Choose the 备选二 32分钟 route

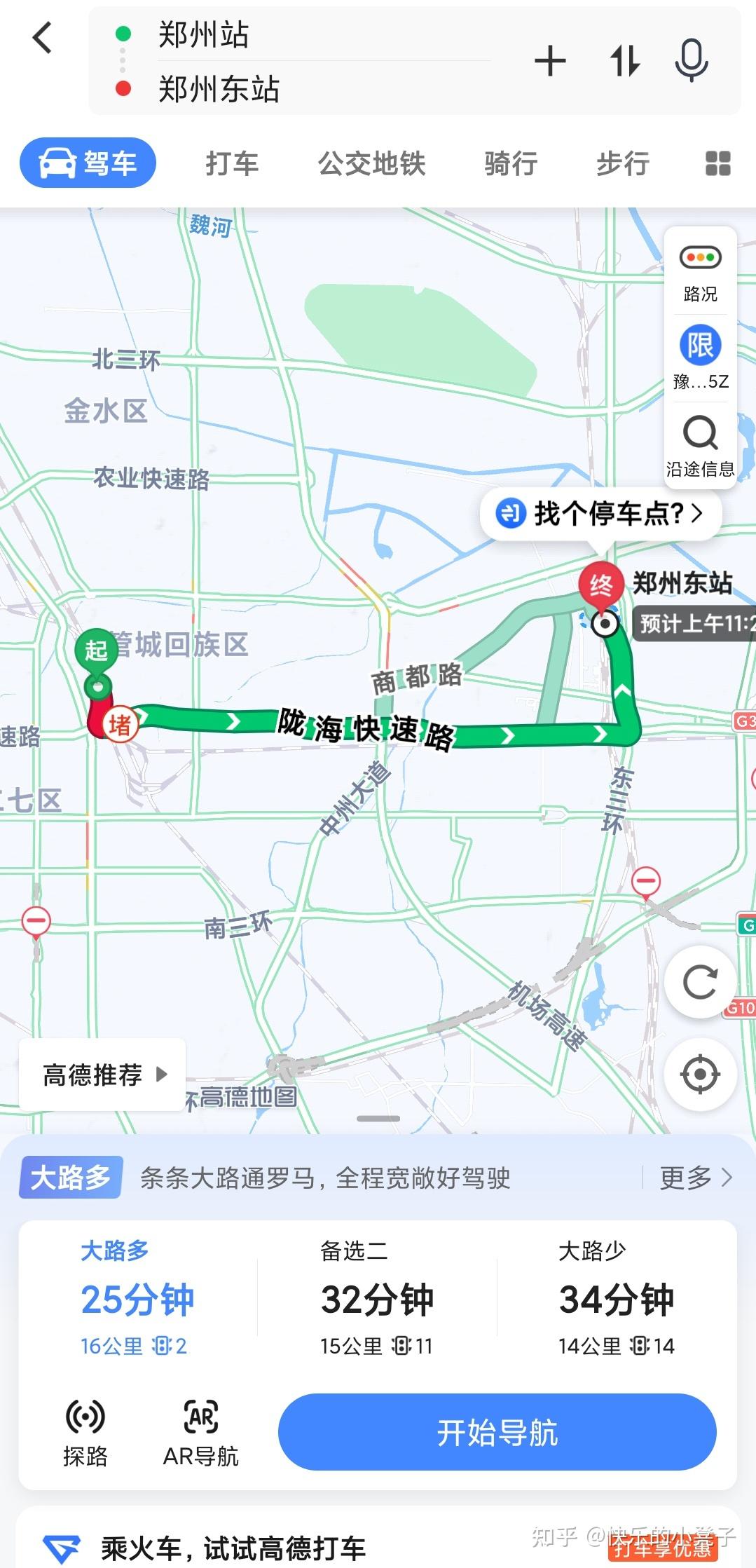(x=377, y=1298)
